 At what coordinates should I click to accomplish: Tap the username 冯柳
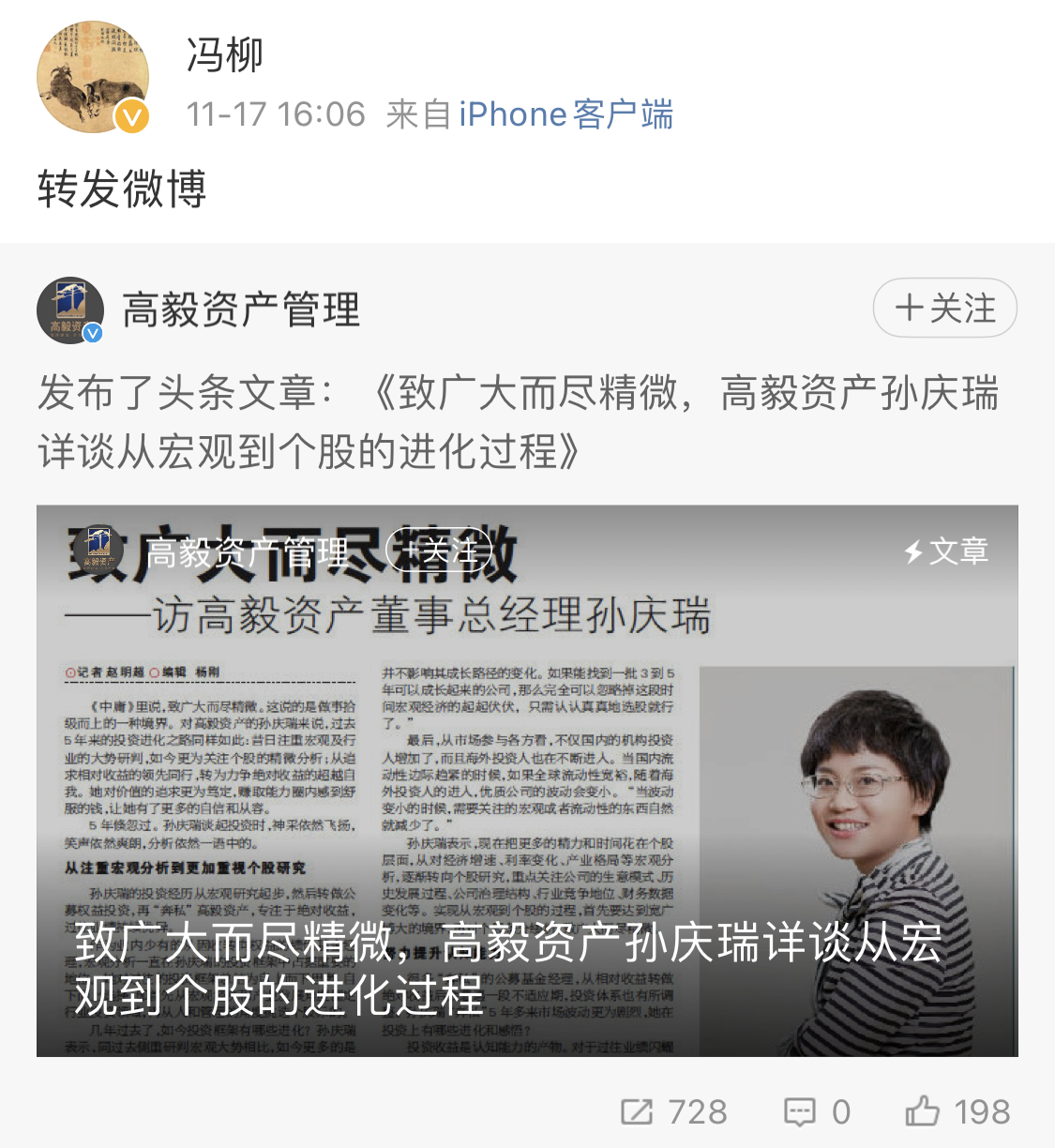tap(225, 54)
